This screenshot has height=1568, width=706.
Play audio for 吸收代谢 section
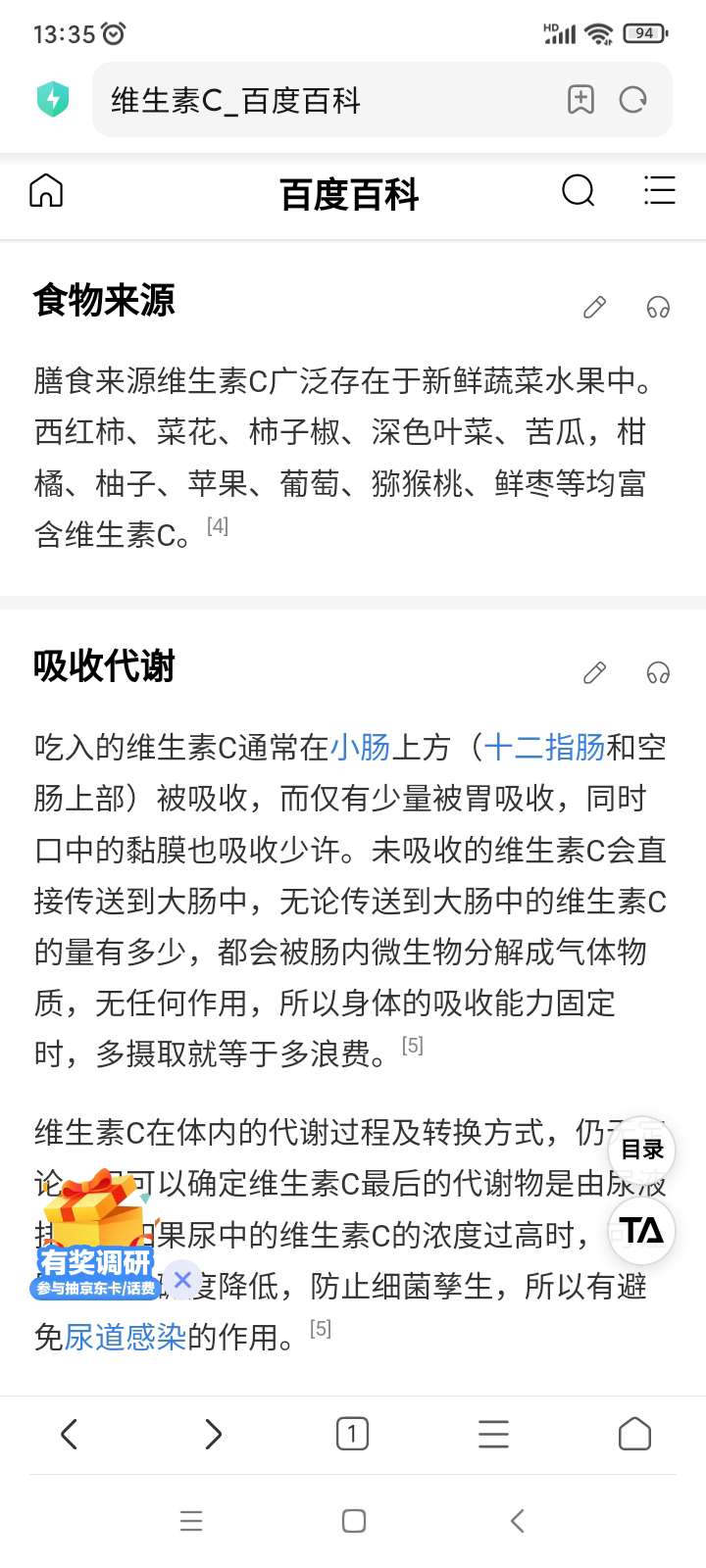(658, 672)
